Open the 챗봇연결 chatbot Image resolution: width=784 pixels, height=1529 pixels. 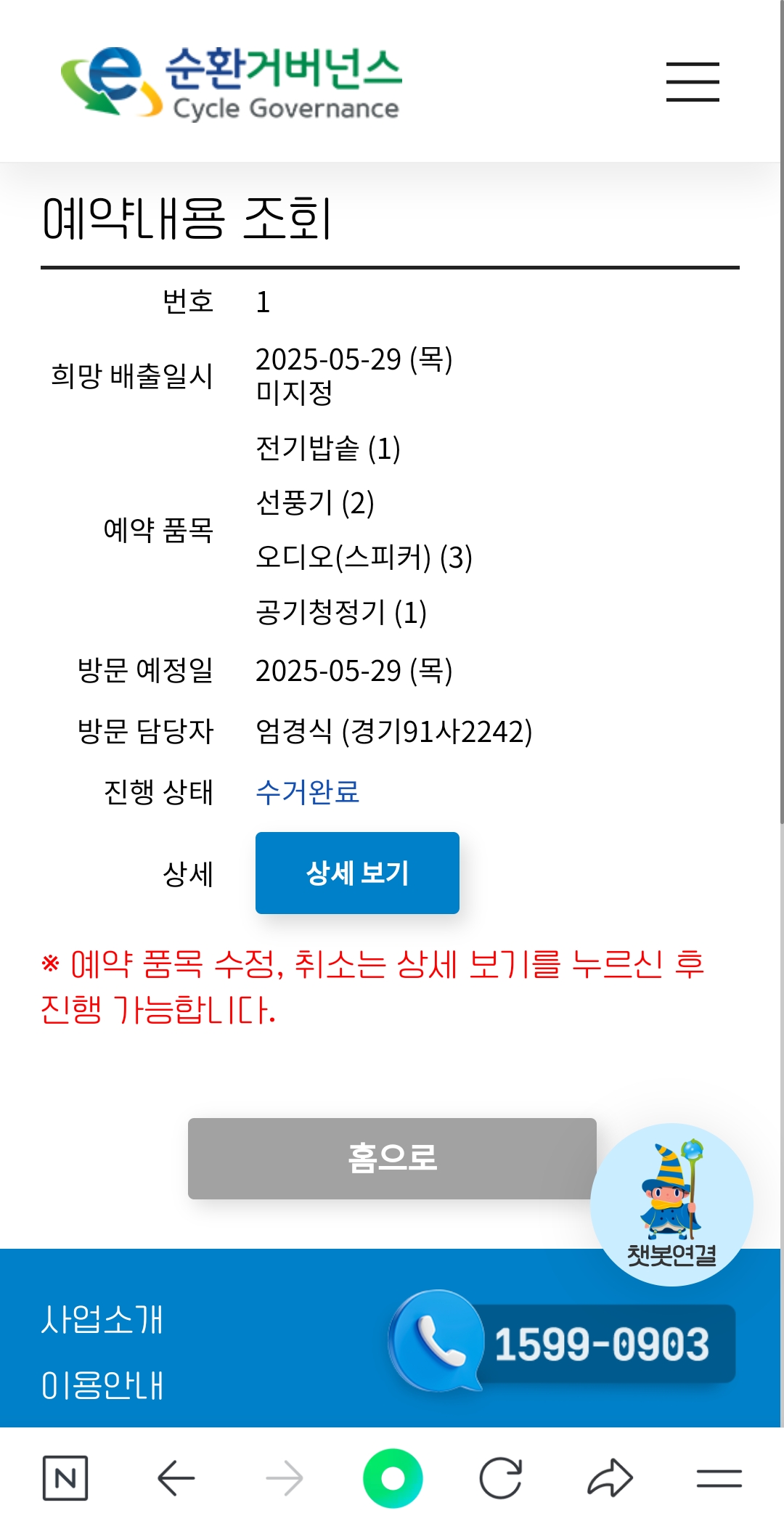[x=671, y=1204]
